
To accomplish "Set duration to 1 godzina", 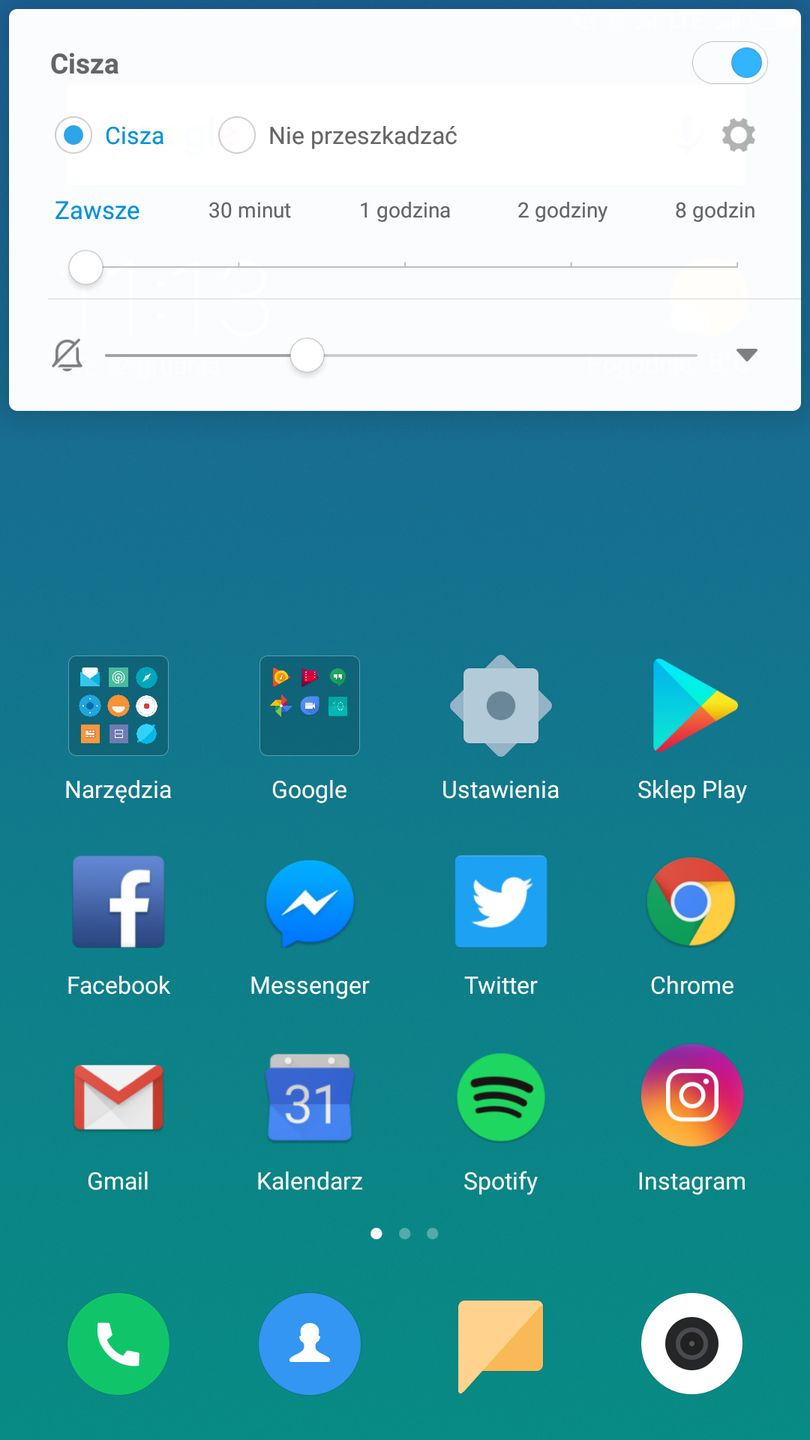I will pyautogui.click(x=405, y=211).
